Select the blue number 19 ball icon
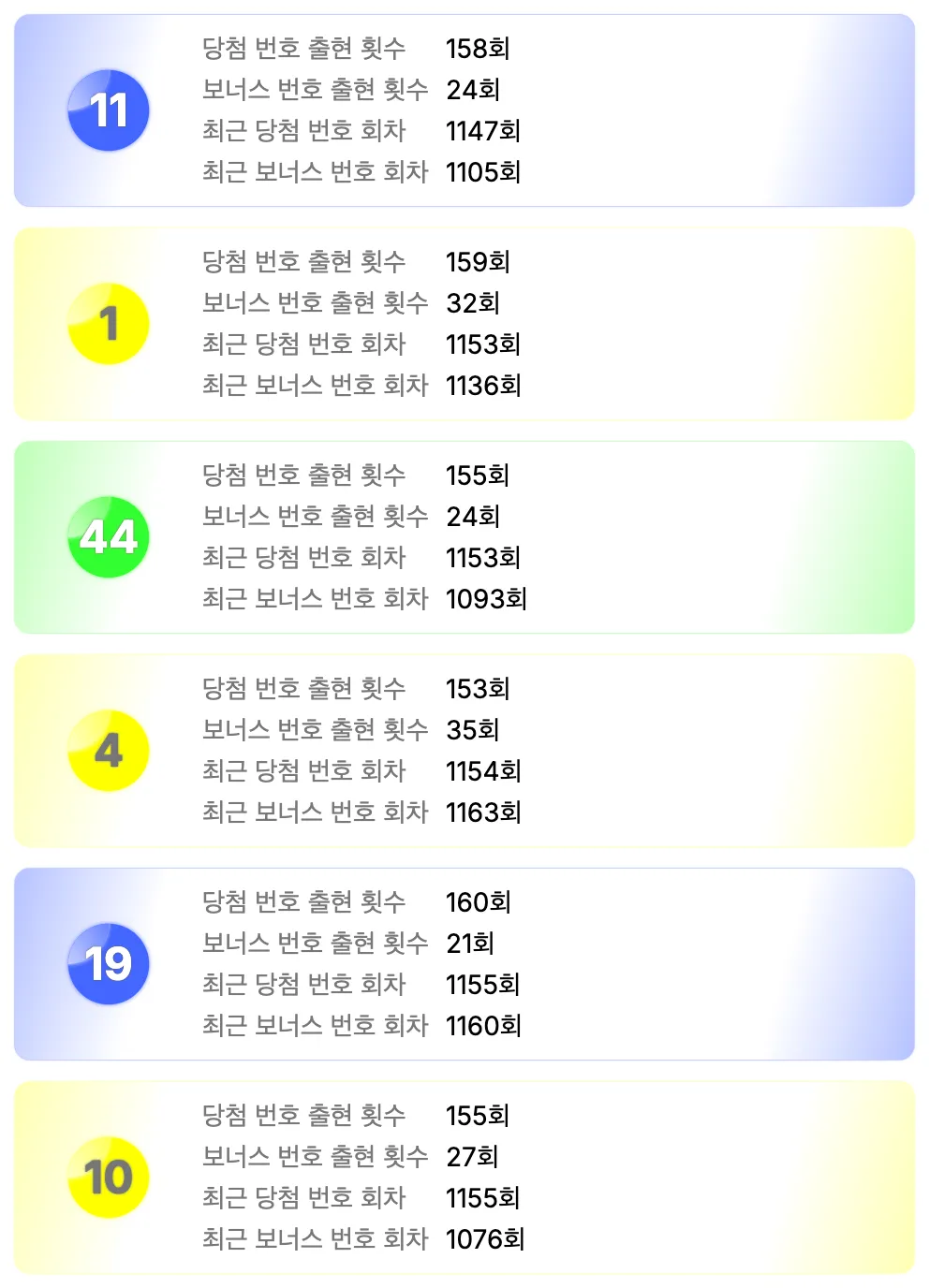Image resolution: width=929 pixels, height=1288 pixels. click(x=110, y=962)
